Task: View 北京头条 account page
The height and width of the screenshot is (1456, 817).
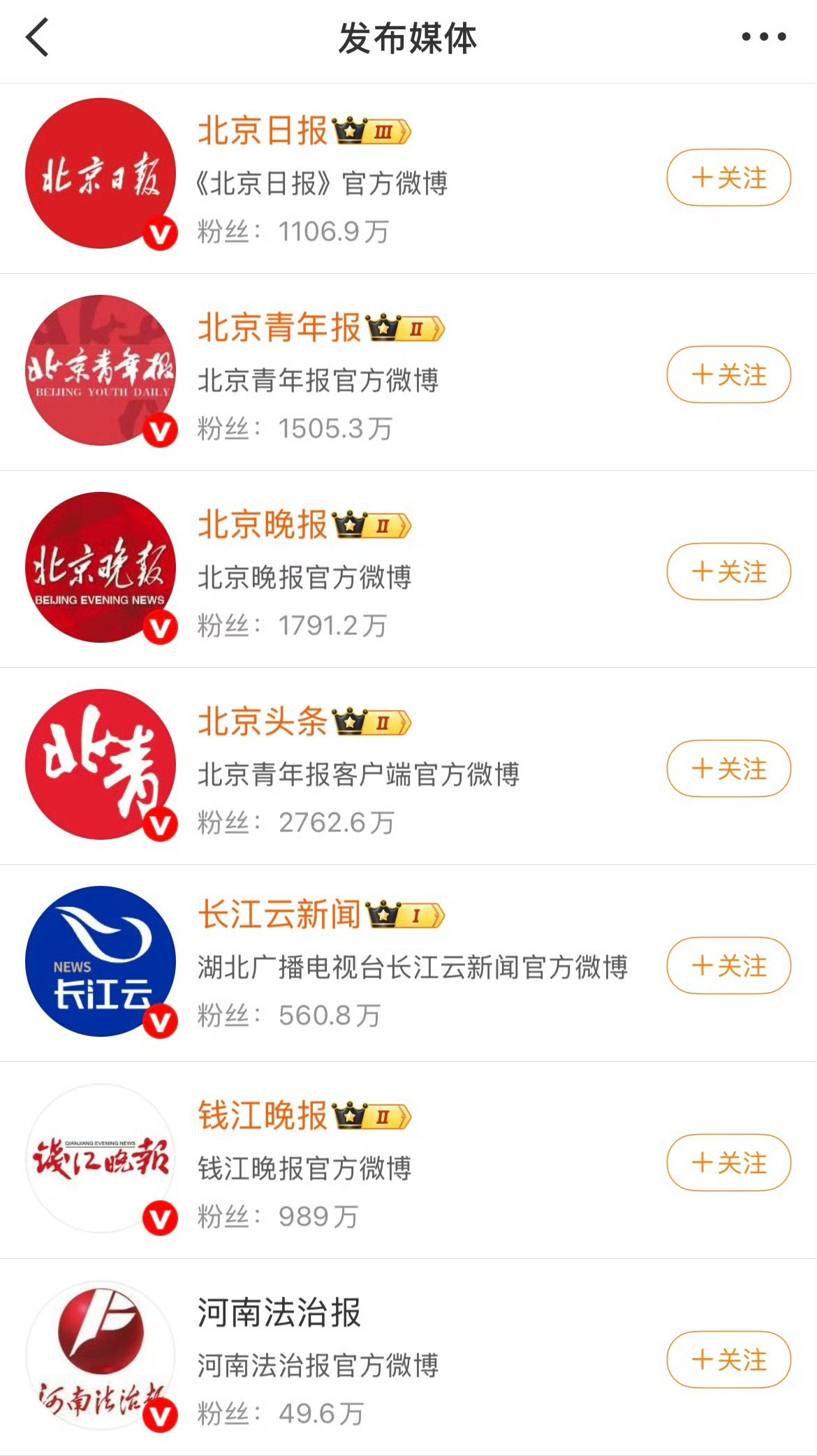Action: 408,766
